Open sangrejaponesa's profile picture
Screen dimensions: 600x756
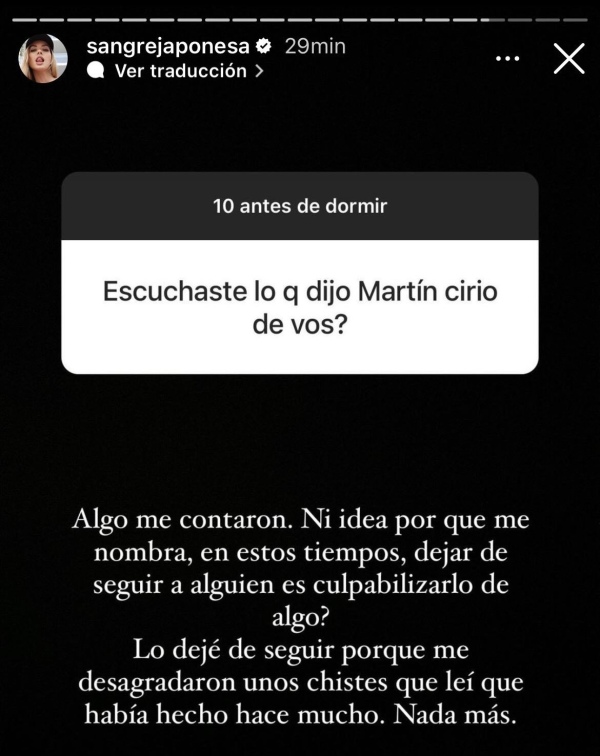42,58
